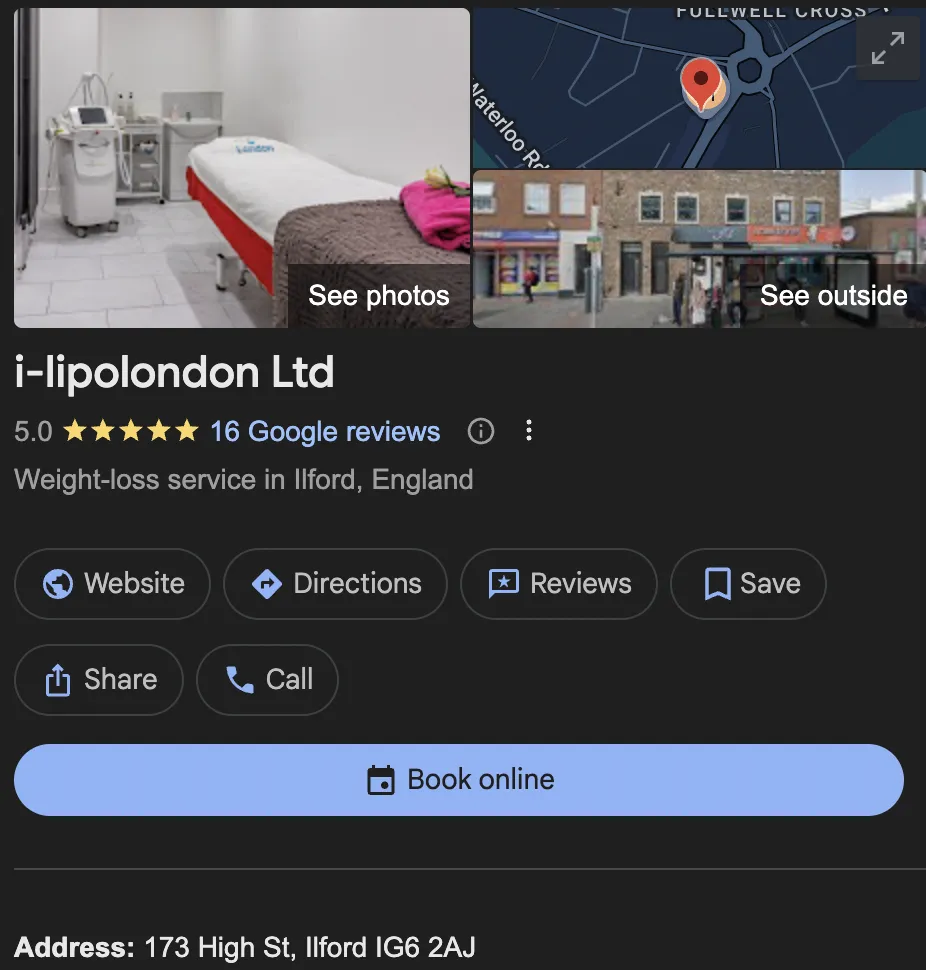Tap Book online

[459, 780]
